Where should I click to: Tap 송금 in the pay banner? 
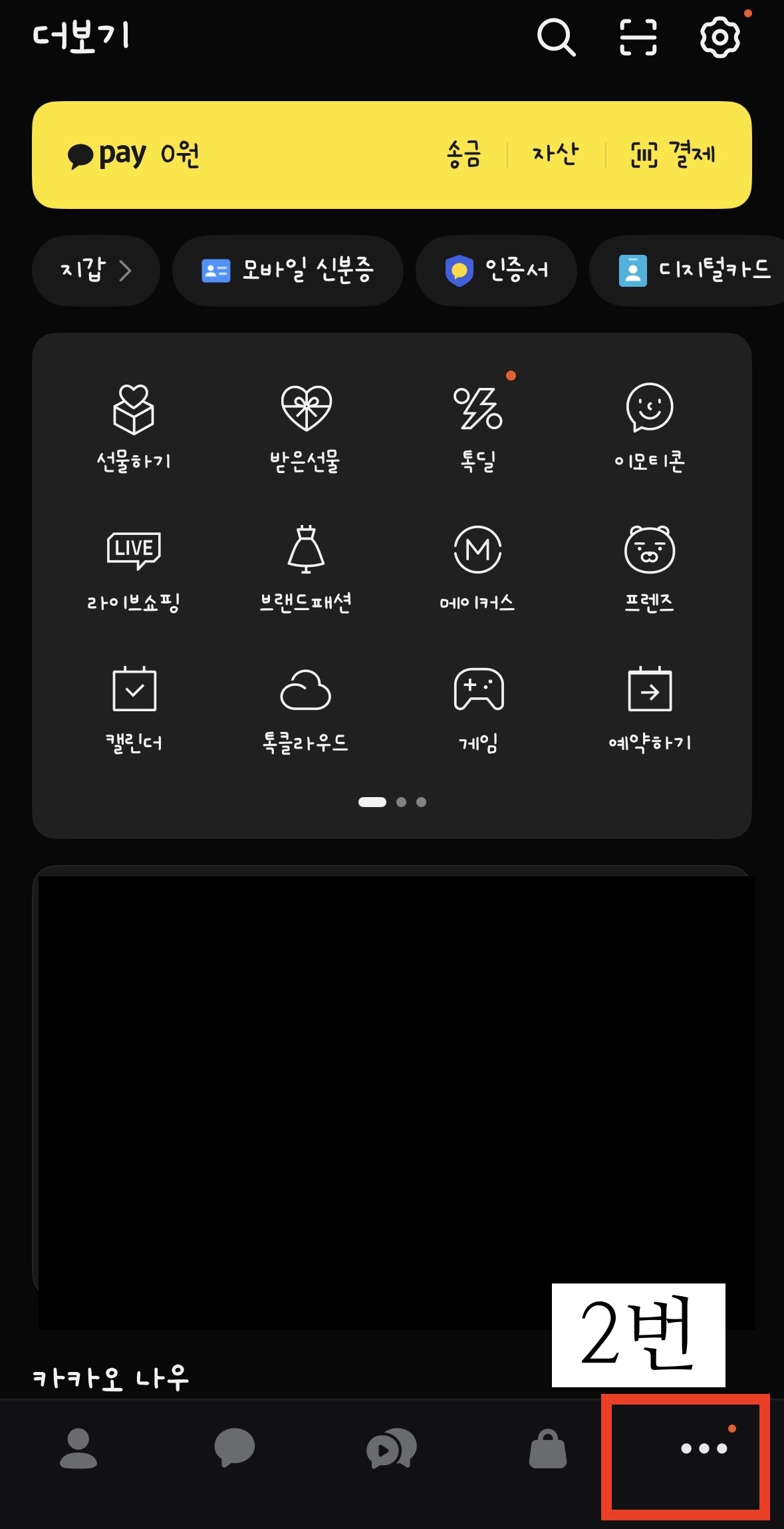[x=463, y=154]
